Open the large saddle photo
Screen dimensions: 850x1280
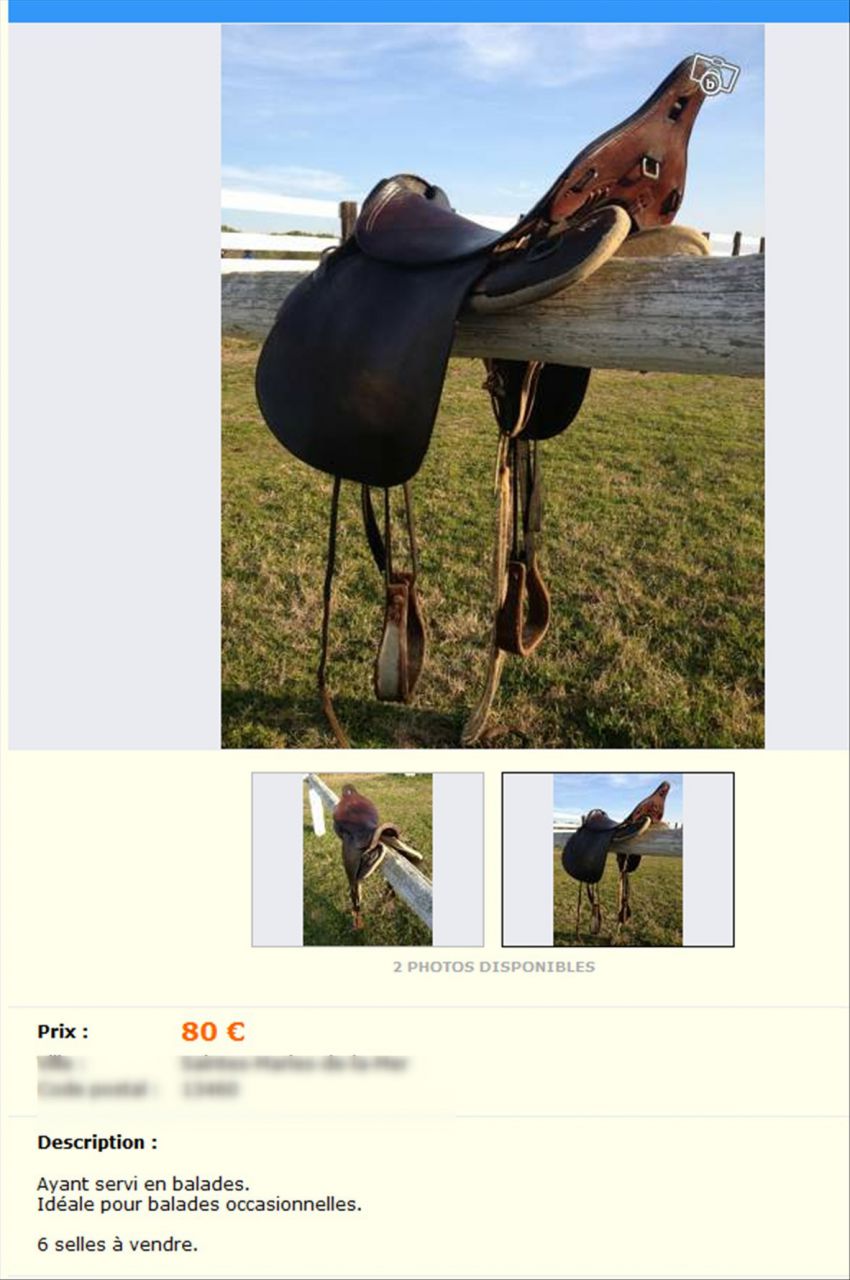pyautogui.click(x=492, y=386)
